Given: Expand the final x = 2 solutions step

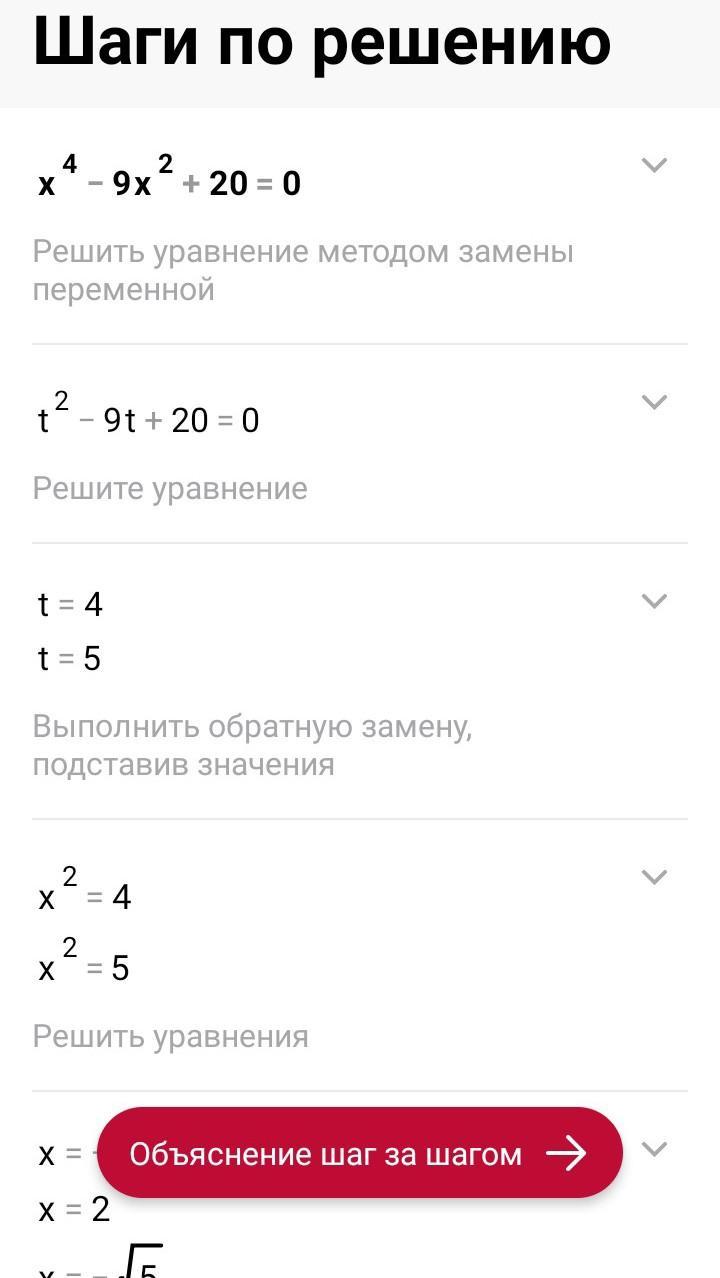Looking at the screenshot, I should pos(653,1149).
